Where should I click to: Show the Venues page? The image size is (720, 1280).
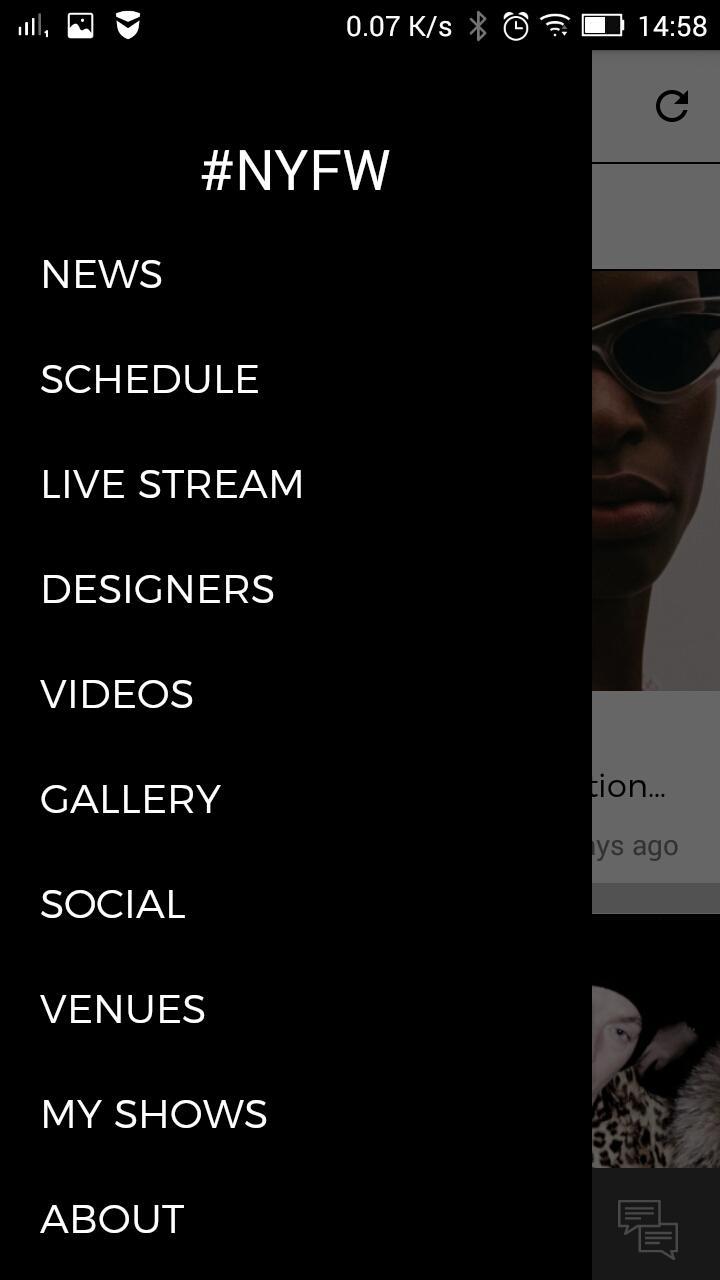123,1009
